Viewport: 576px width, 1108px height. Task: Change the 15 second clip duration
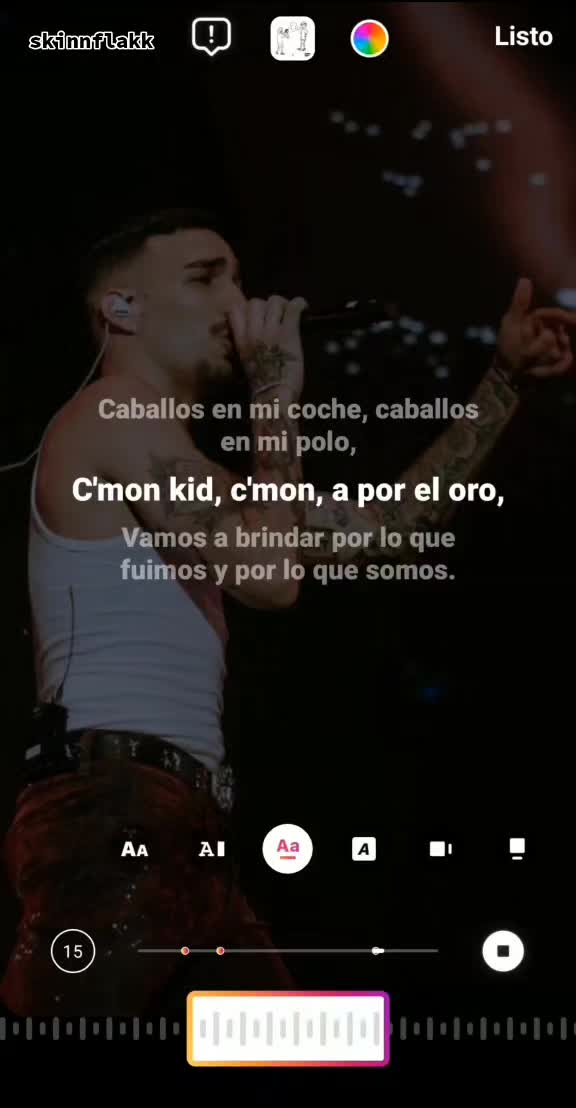click(73, 951)
